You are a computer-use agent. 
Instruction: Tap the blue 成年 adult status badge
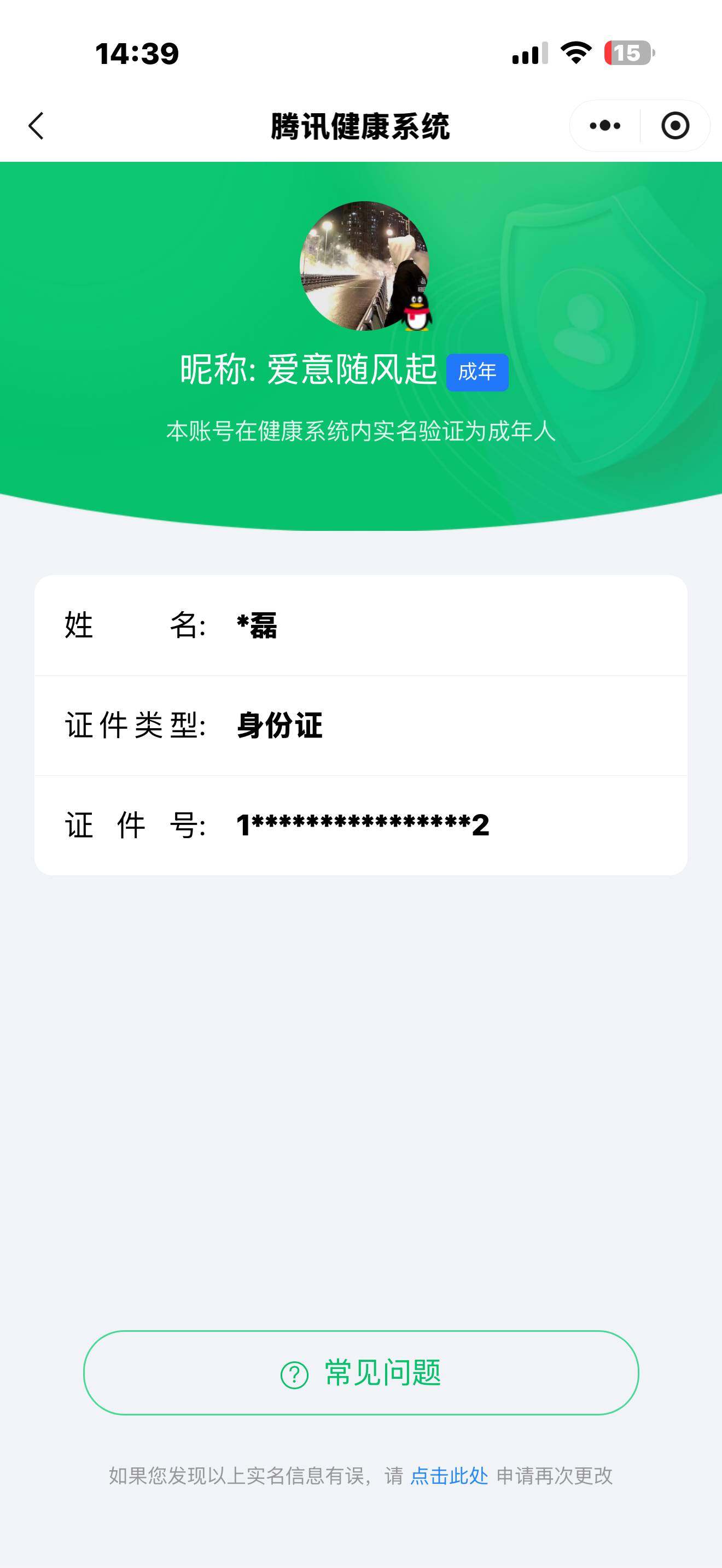pos(478,370)
